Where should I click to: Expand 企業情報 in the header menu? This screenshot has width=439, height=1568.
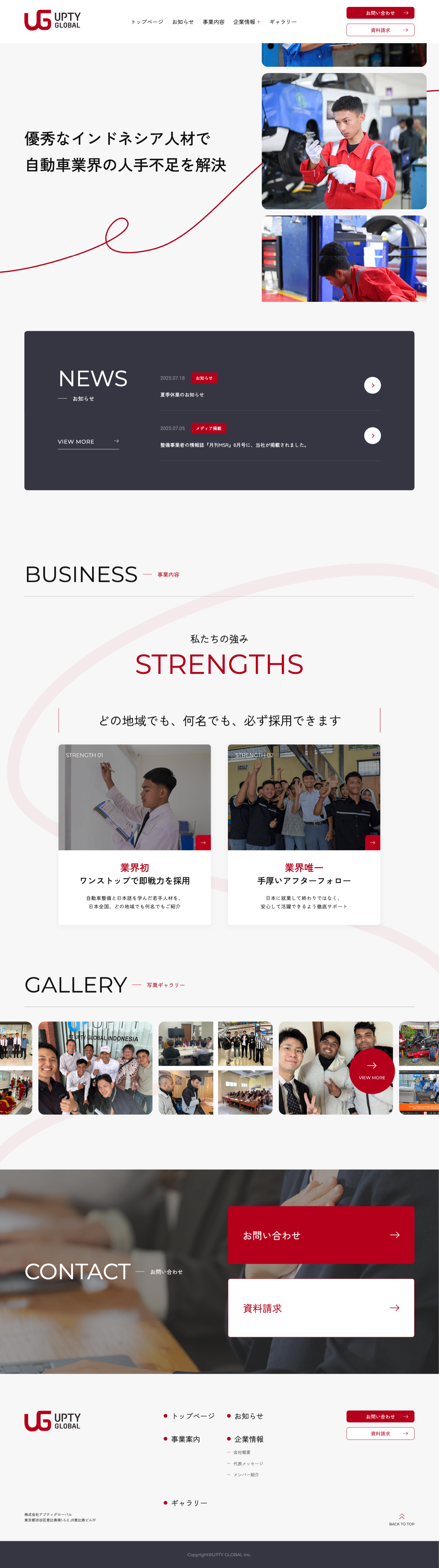click(246, 22)
